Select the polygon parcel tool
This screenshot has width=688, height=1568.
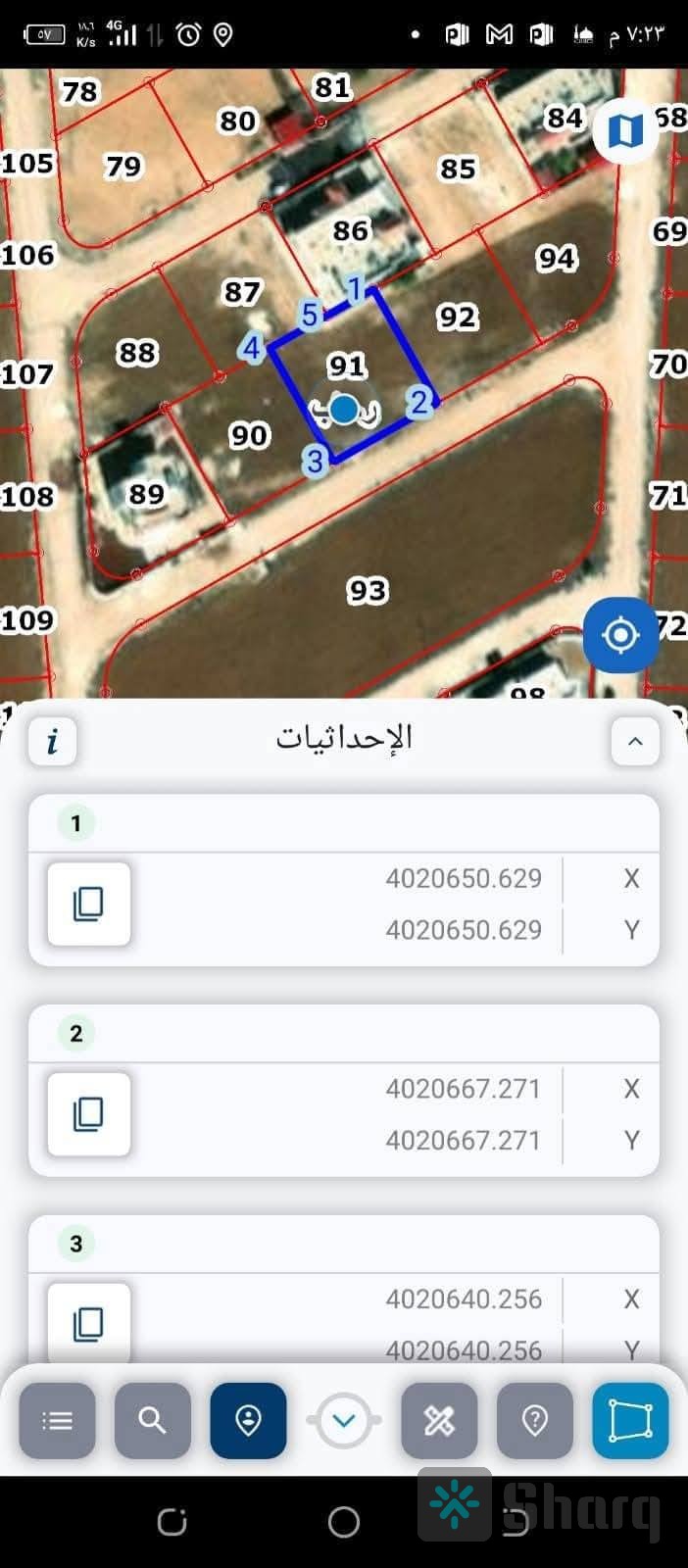pos(630,1420)
